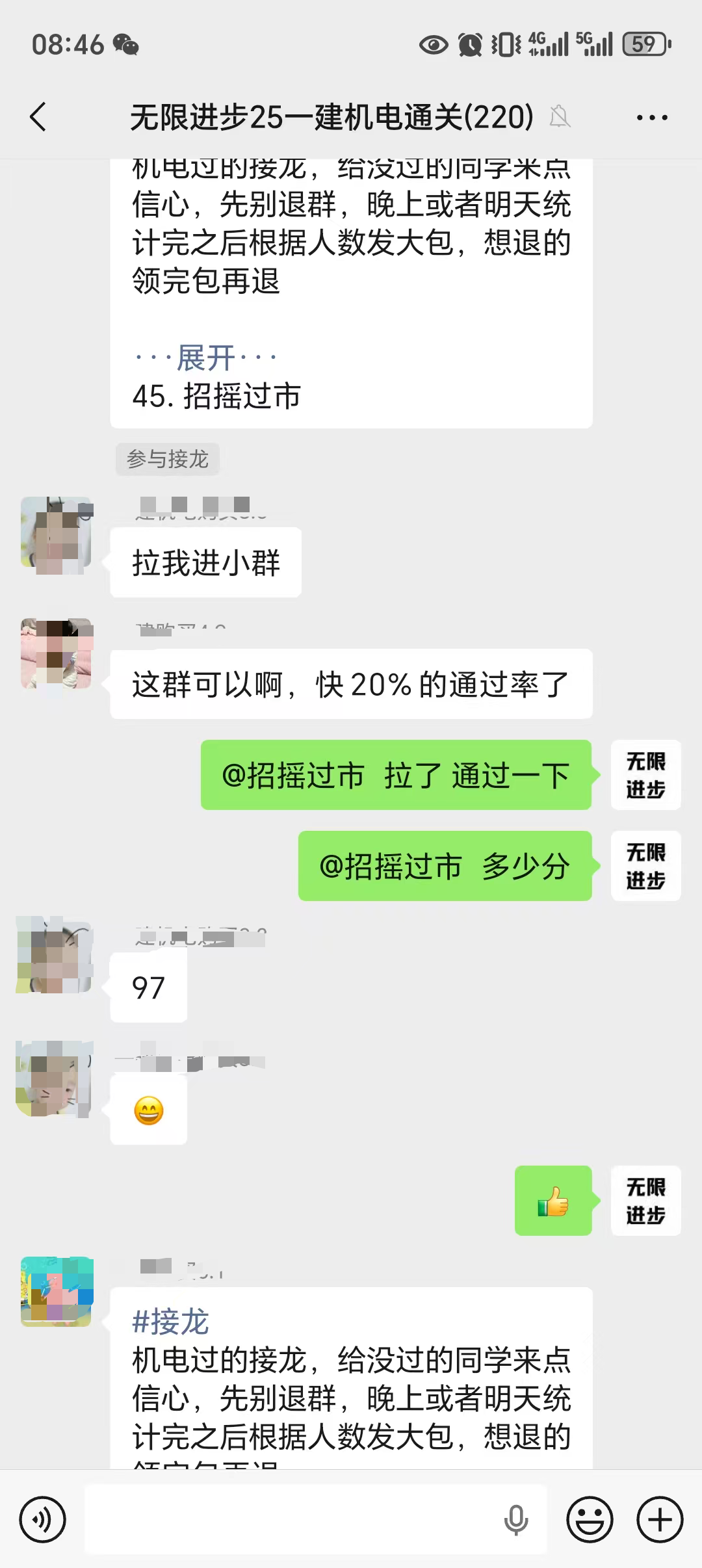The width and height of the screenshot is (702, 1568).
Task: Open the #接龙 hashtag link in bottom message
Action: point(170,1322)
